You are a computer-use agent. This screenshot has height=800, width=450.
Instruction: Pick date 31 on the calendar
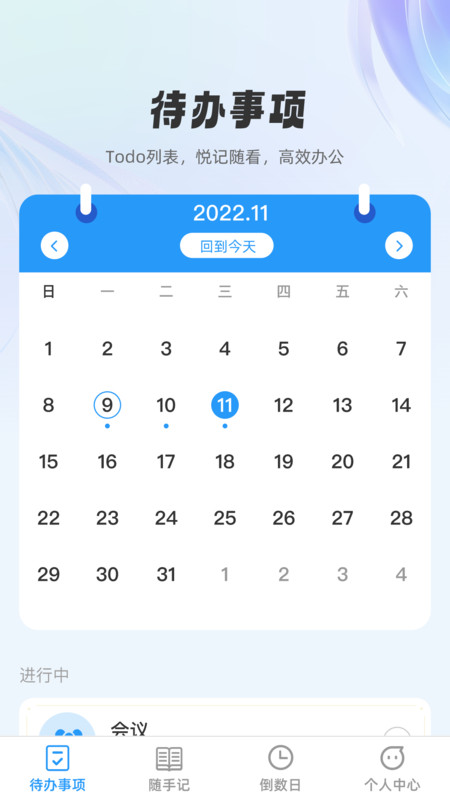tap(166, 574)
